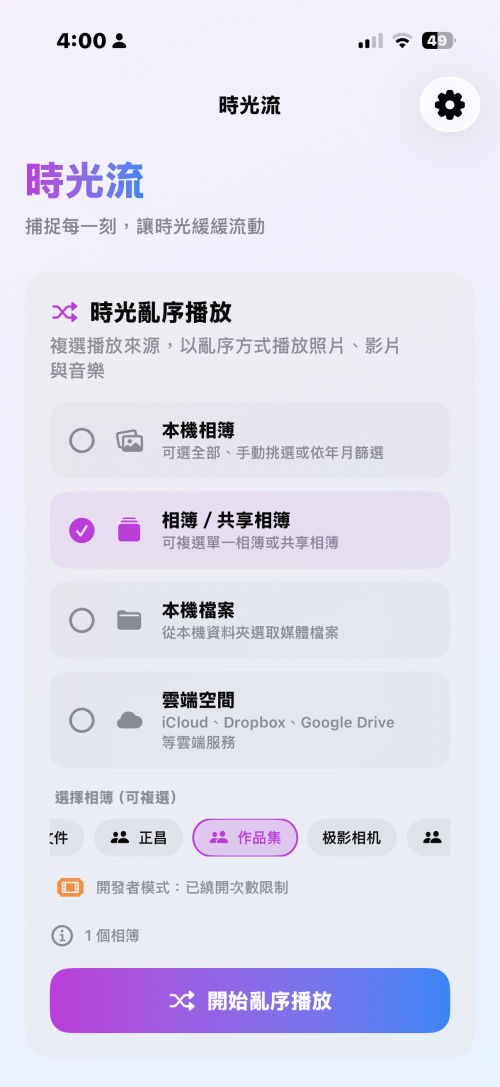This screenshot has height=1087, width=500.
Task: Deselect the 相簿 / 共享相簿 source
Action: coord(250,530)
